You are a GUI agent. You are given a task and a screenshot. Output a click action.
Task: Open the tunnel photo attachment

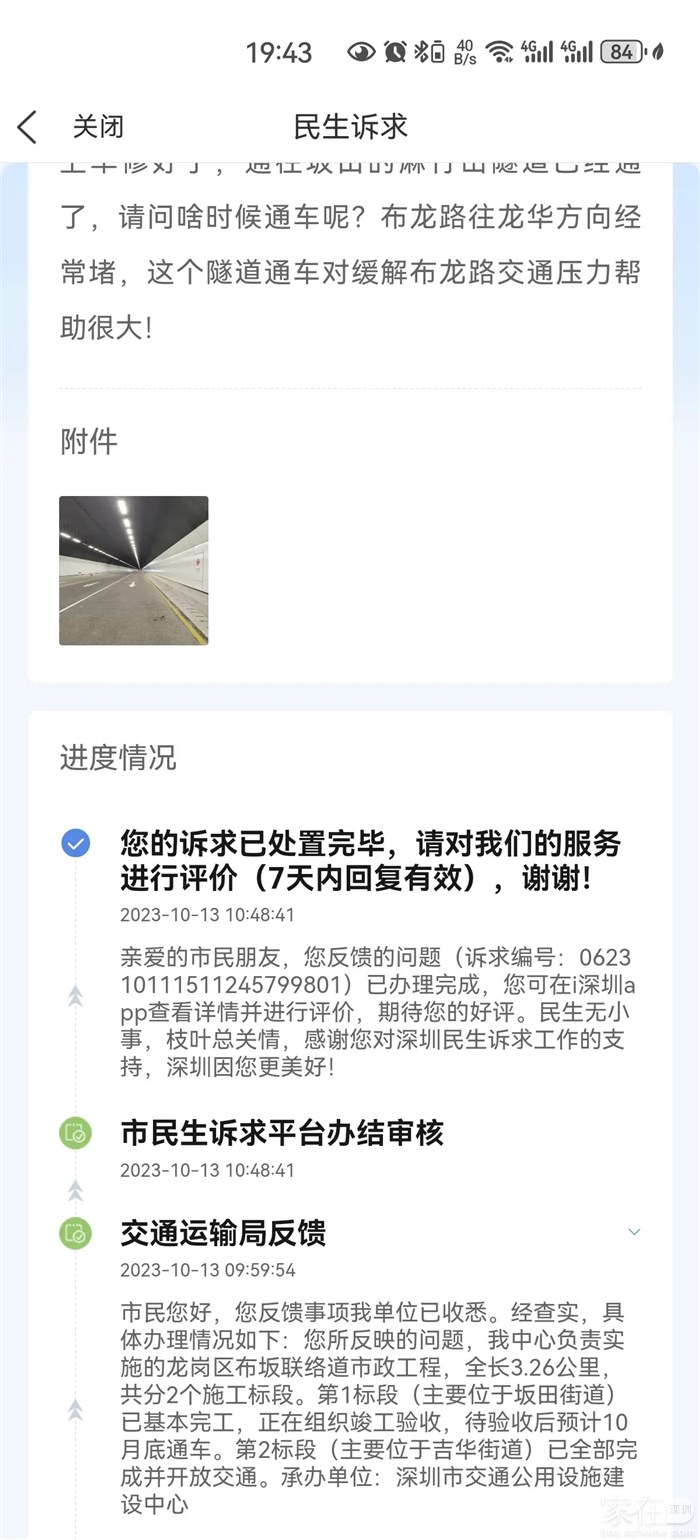click(134, 570)
